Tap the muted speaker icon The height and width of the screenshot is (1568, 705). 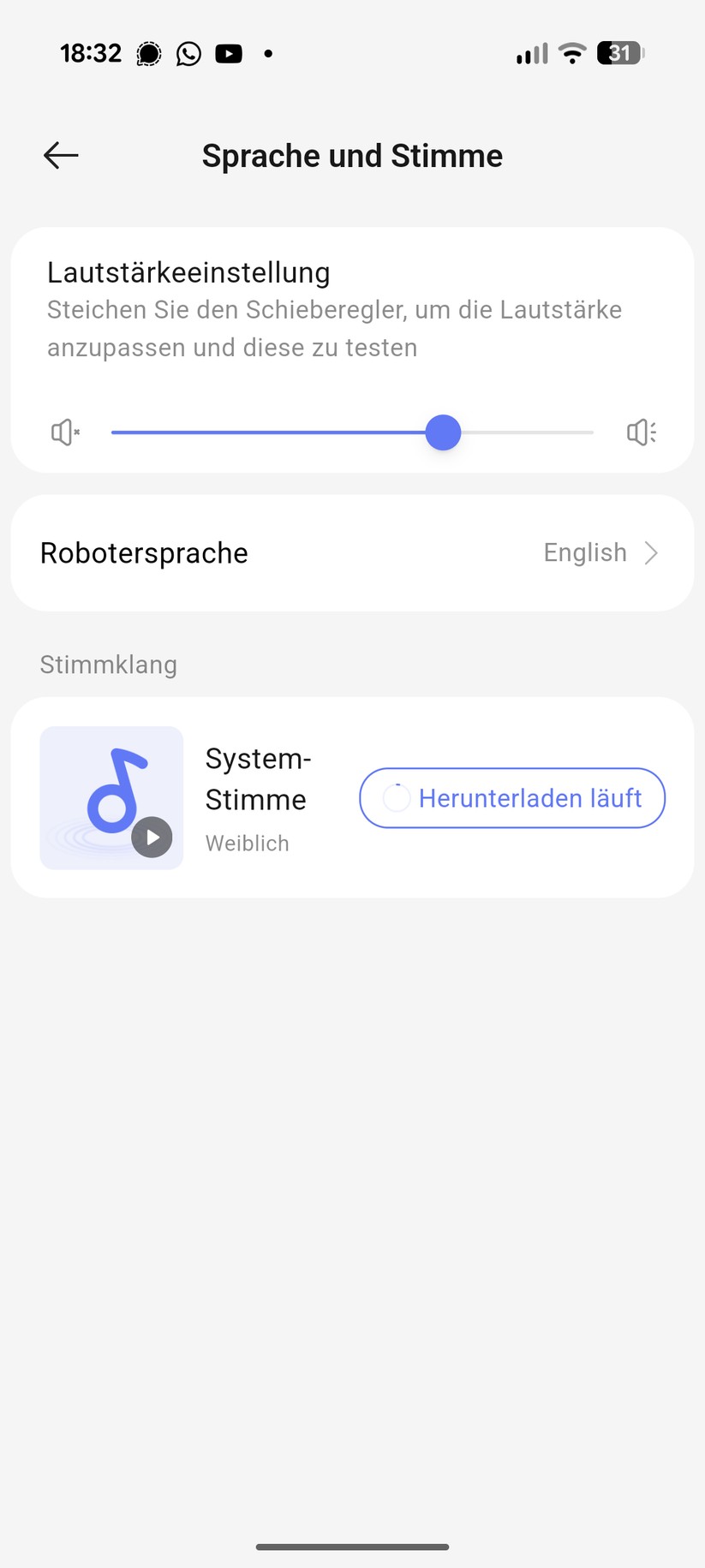[64, 432]
